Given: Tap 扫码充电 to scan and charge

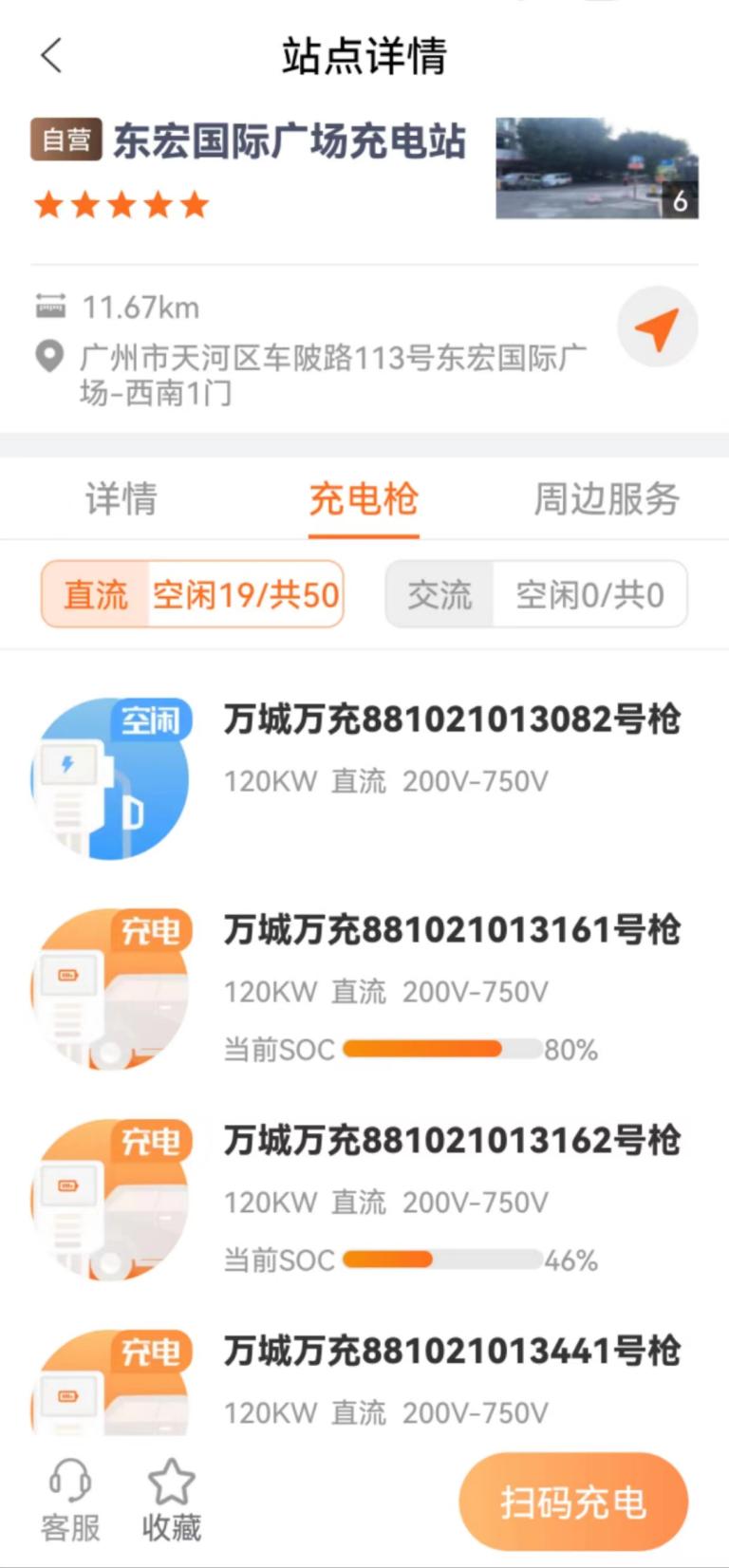Looking at the screenshot, I should pos(572,1502).
